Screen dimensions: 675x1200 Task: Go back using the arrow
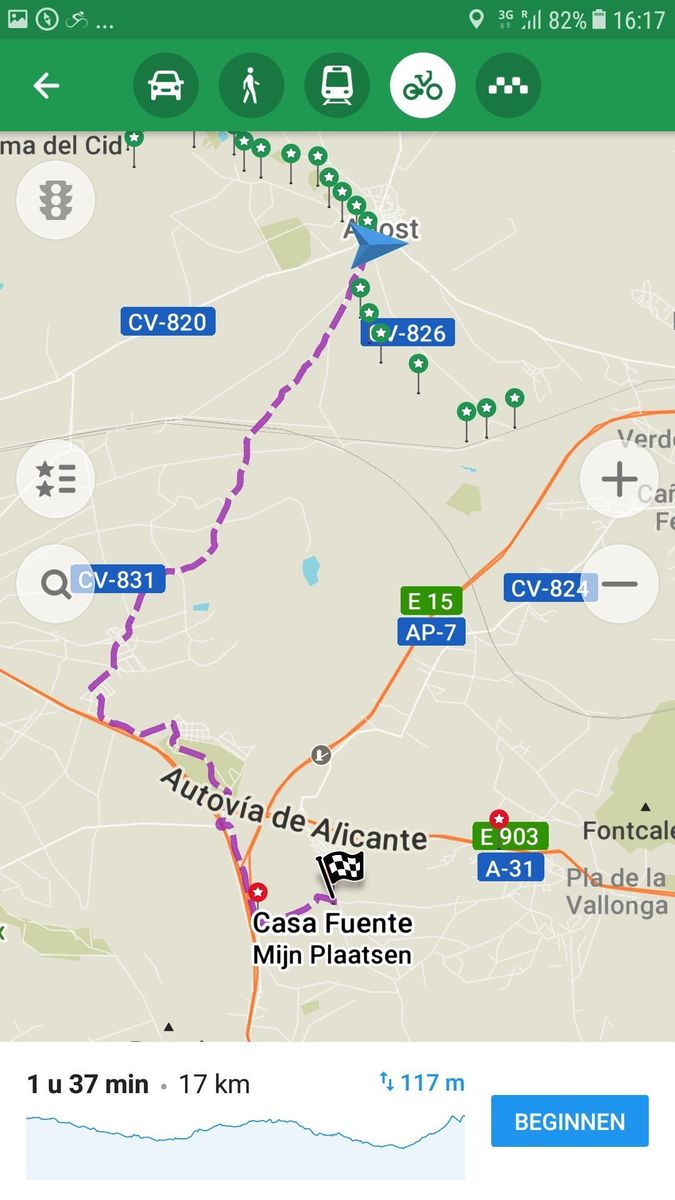(46, 86)
